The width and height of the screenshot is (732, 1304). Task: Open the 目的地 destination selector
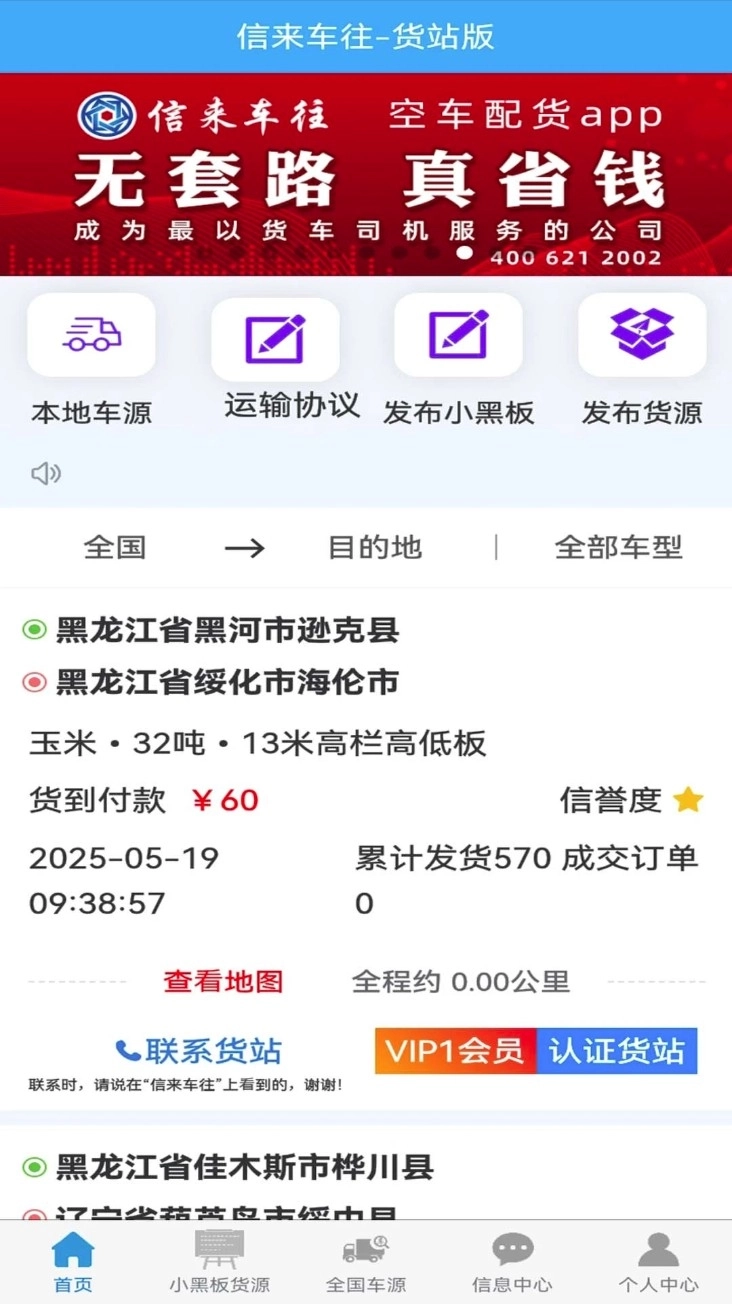(374, 547)
